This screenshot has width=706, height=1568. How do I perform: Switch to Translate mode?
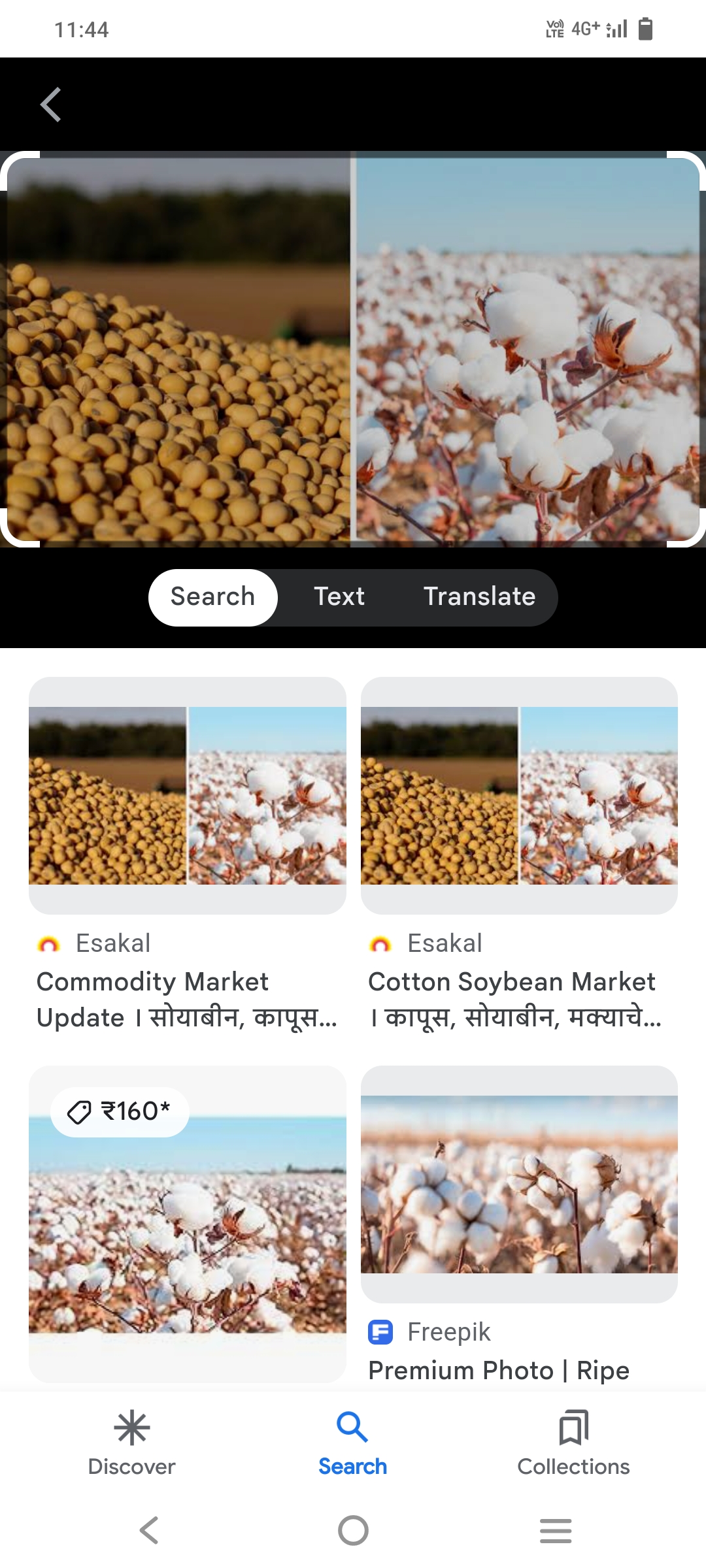pos(479,597)
